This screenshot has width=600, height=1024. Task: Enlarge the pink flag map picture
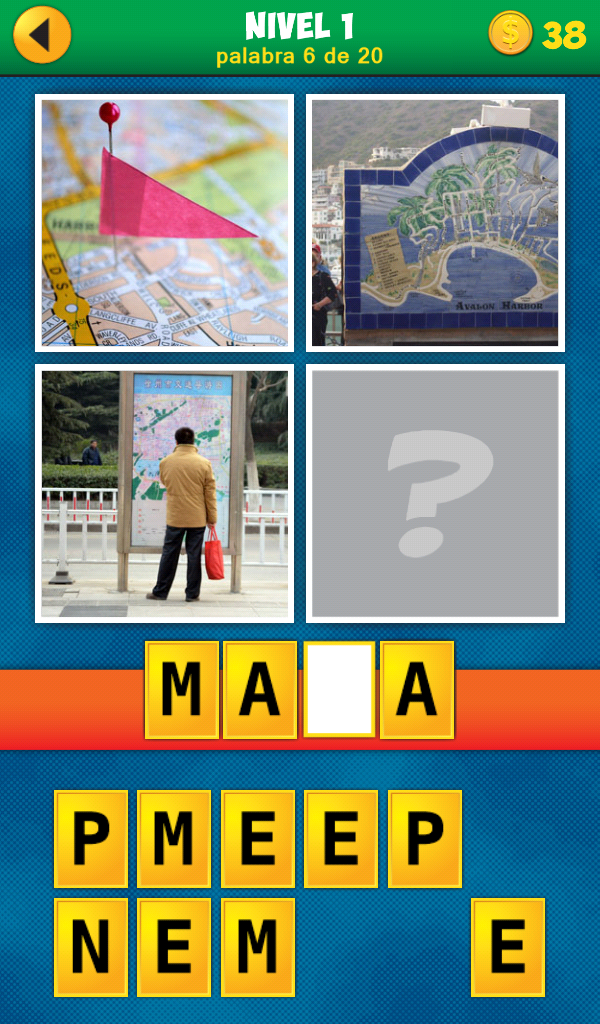(165, 223)
